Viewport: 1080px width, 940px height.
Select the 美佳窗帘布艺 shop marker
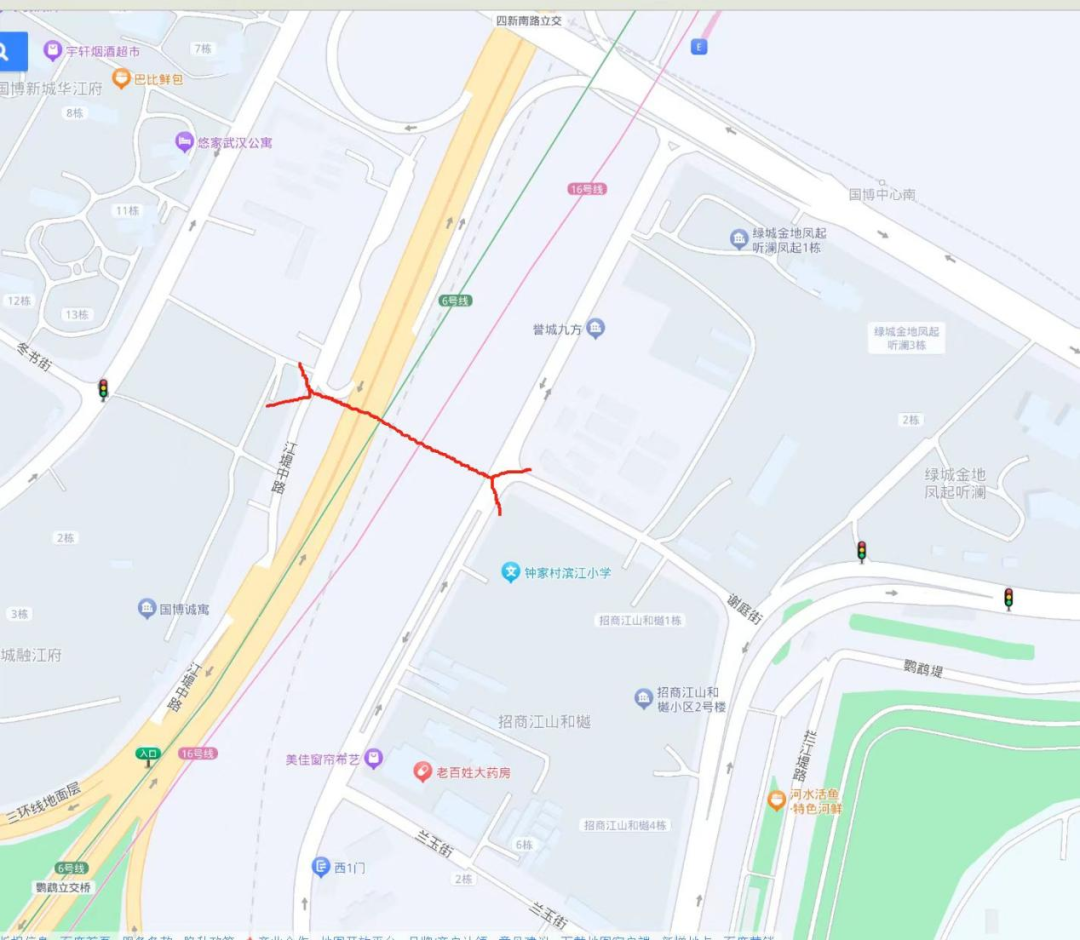[x=374, y=759]
